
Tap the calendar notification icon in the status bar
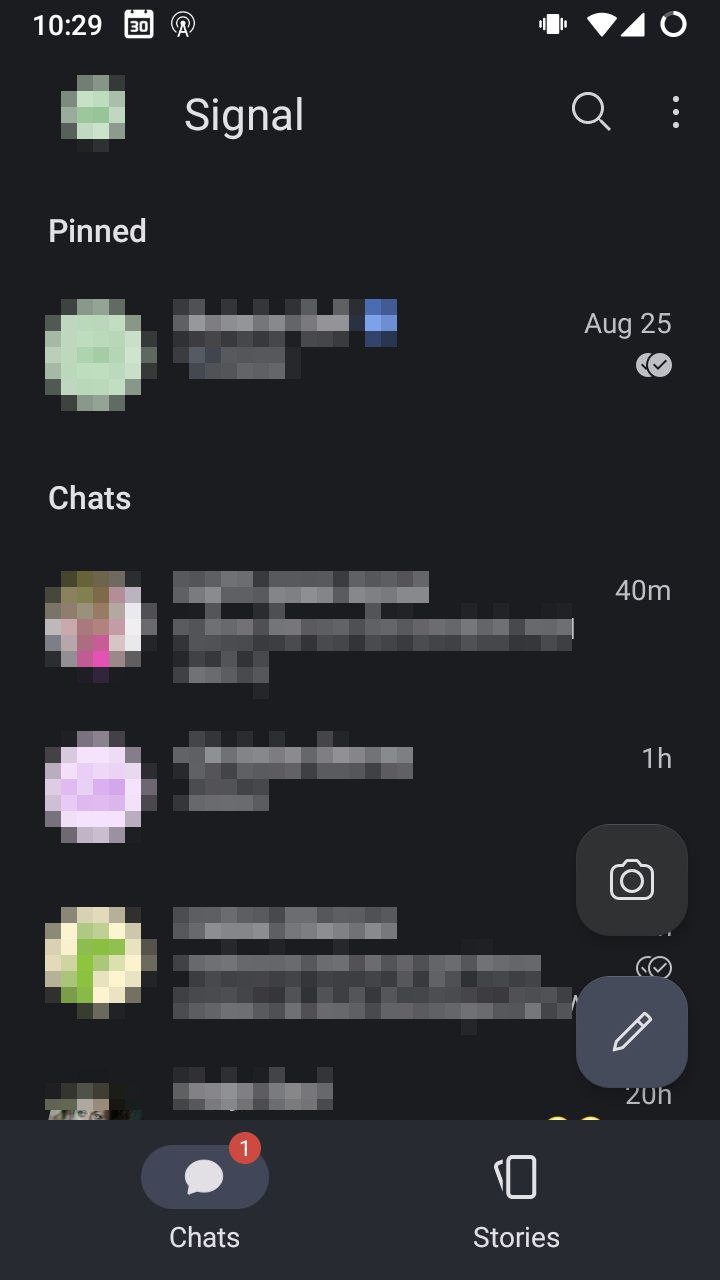(x=139, y=26)
